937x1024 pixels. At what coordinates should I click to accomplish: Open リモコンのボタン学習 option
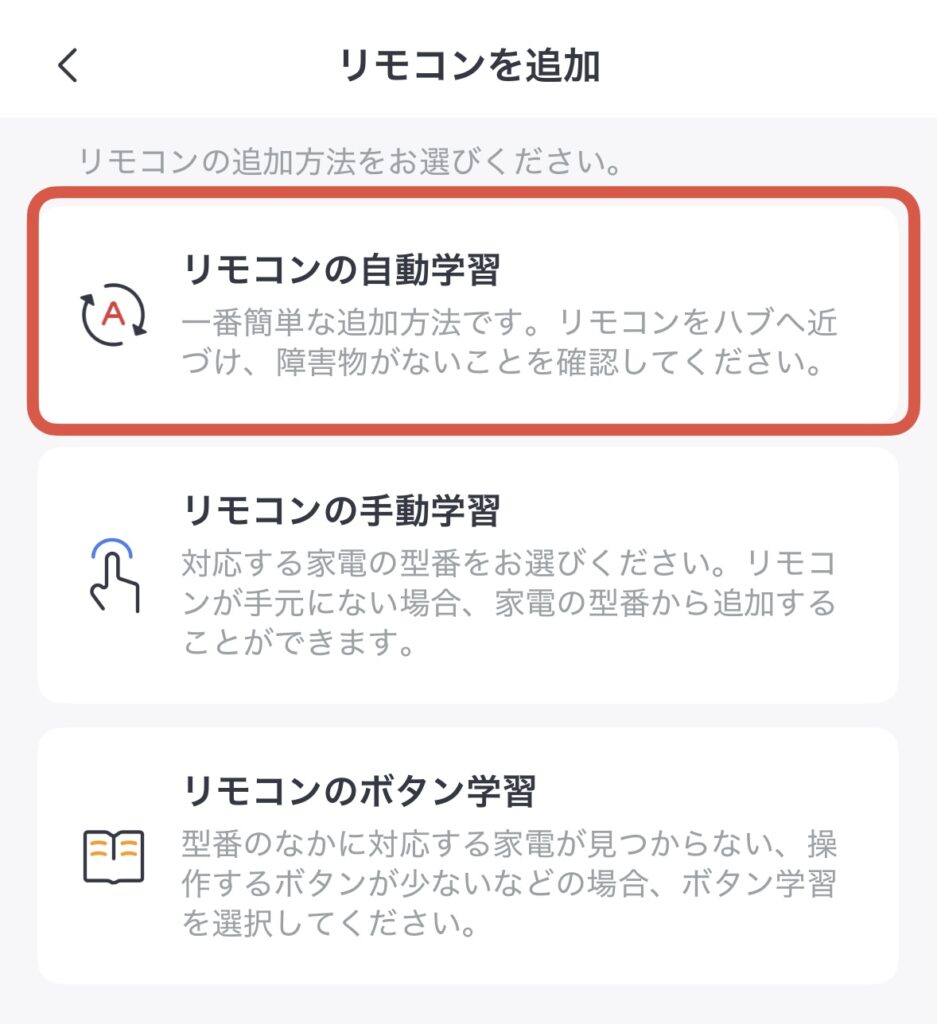pyautogui.click(x=468, y=856)
